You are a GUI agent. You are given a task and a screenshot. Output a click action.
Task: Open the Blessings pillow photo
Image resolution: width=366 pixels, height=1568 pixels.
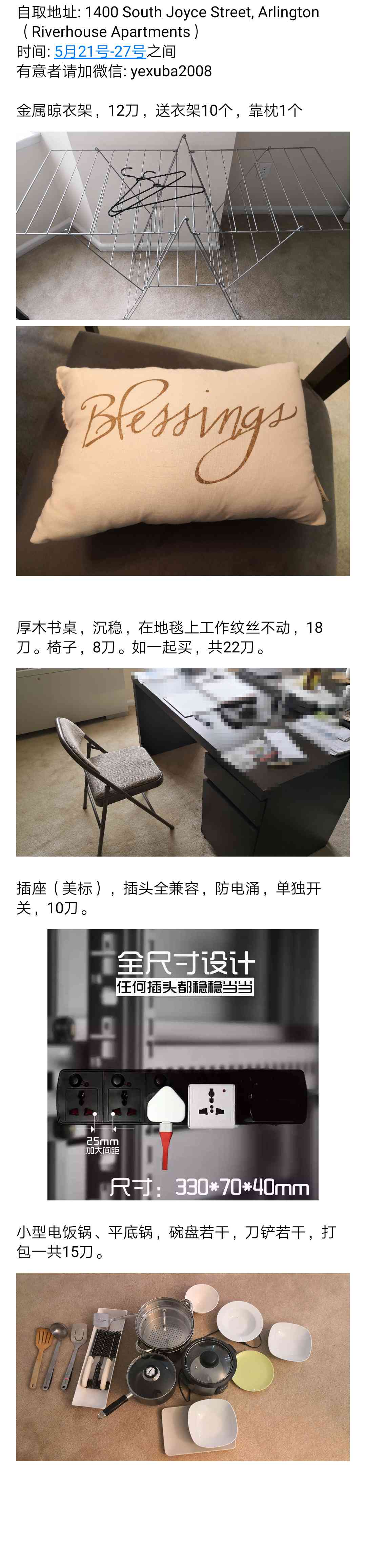182,450
